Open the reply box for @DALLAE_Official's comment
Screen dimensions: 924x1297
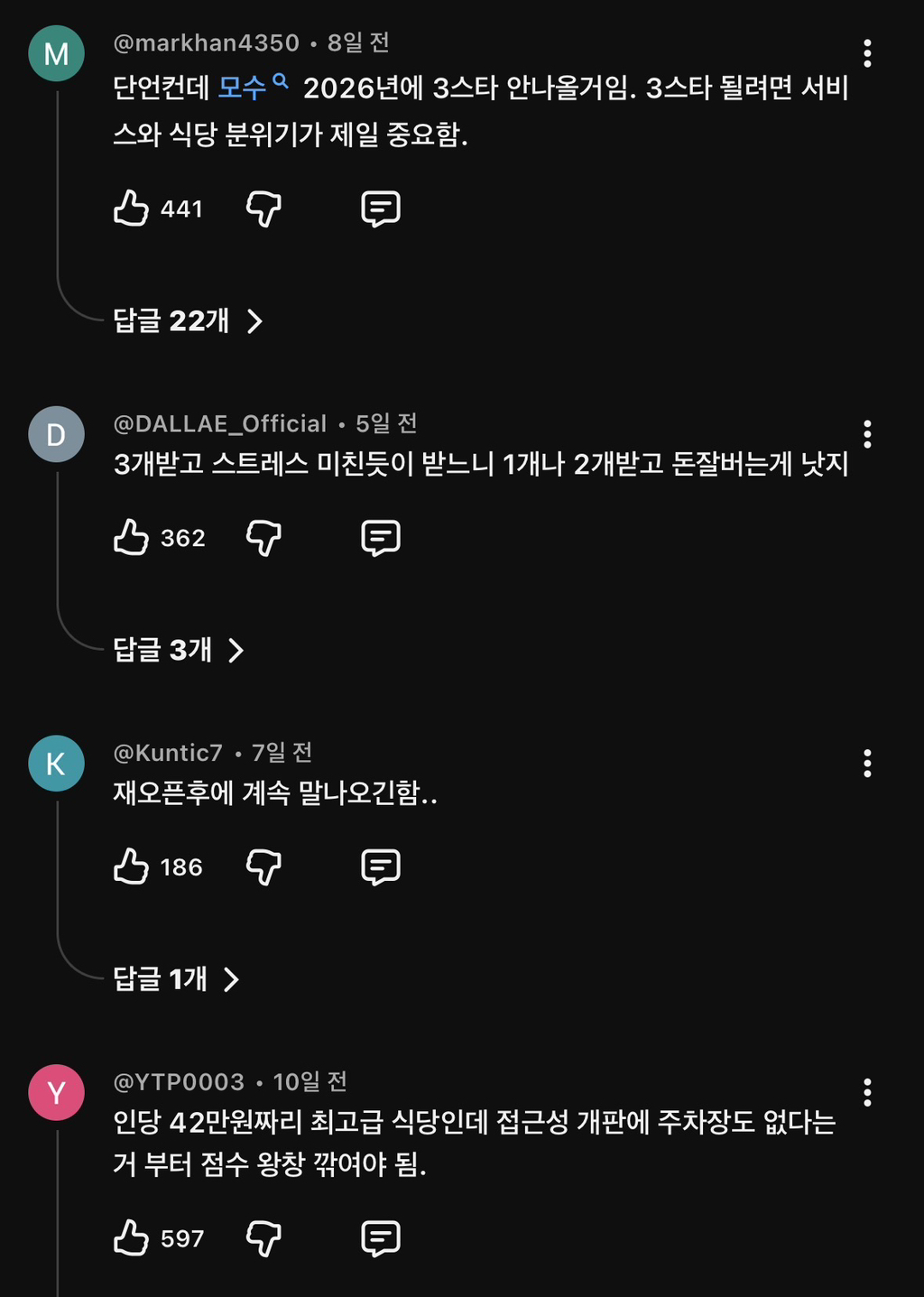(x=380, y=537)
